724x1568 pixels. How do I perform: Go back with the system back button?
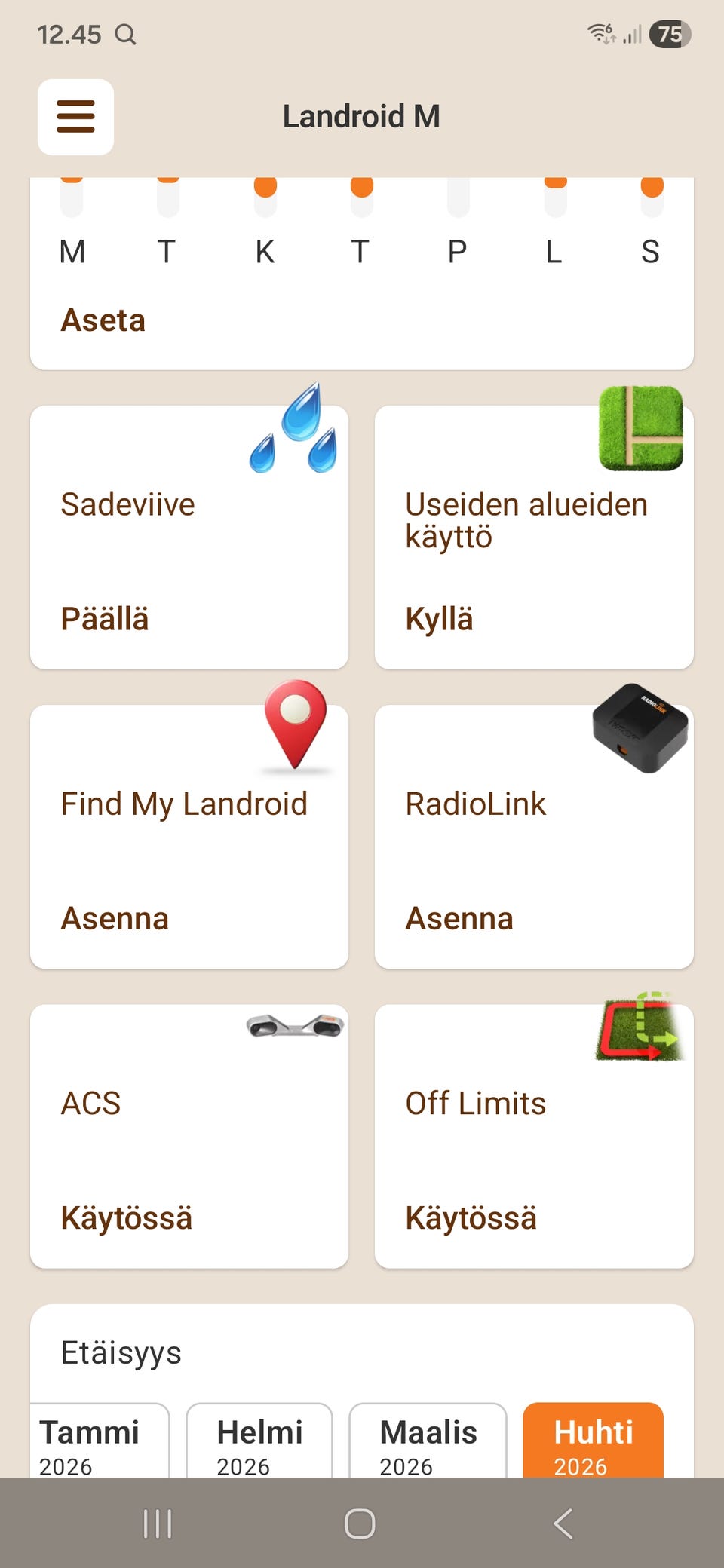pyautogui.click(x=563, y=1524)
